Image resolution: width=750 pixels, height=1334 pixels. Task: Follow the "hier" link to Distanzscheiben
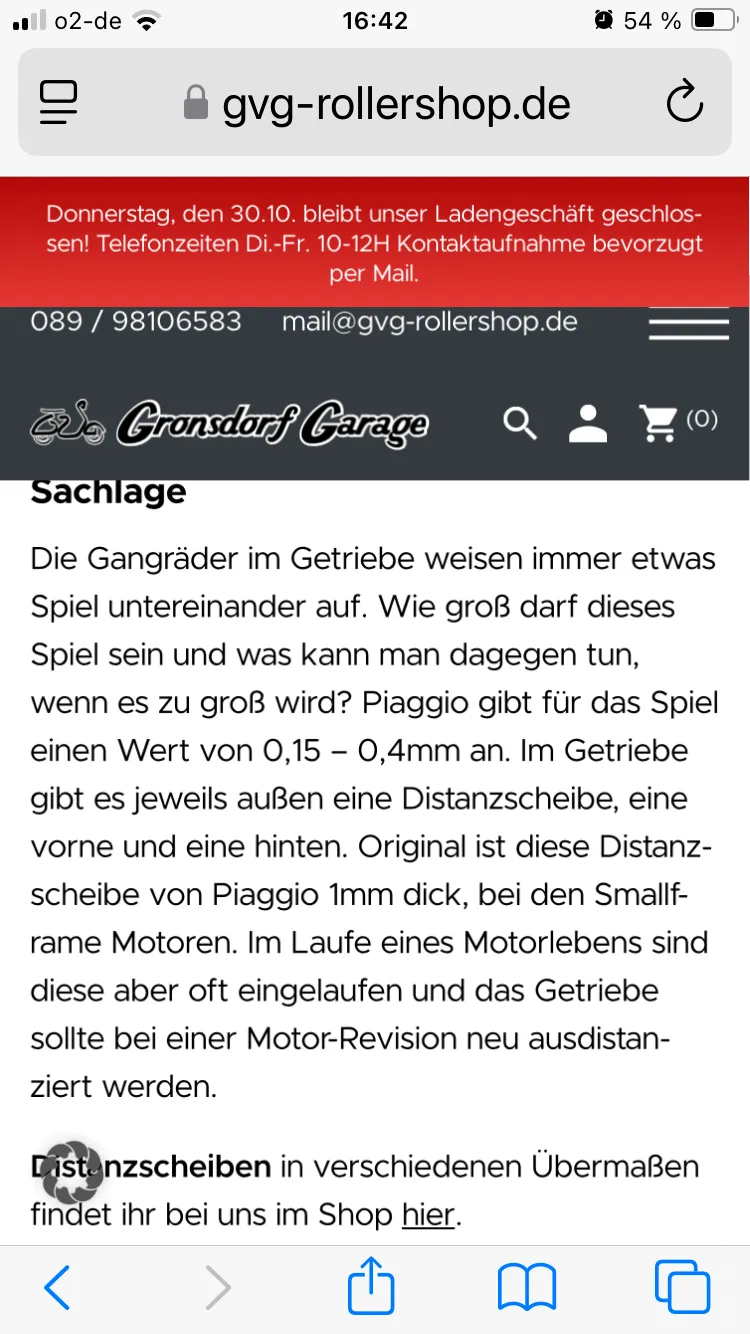coord(428,1215)
